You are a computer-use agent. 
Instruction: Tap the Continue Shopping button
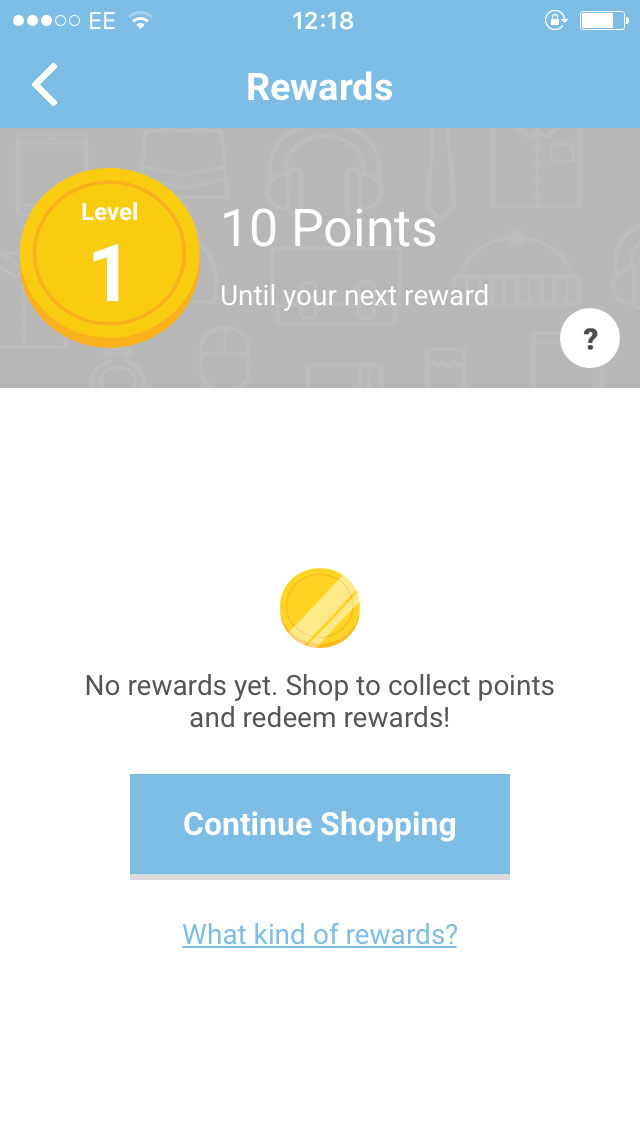[320, 825]
